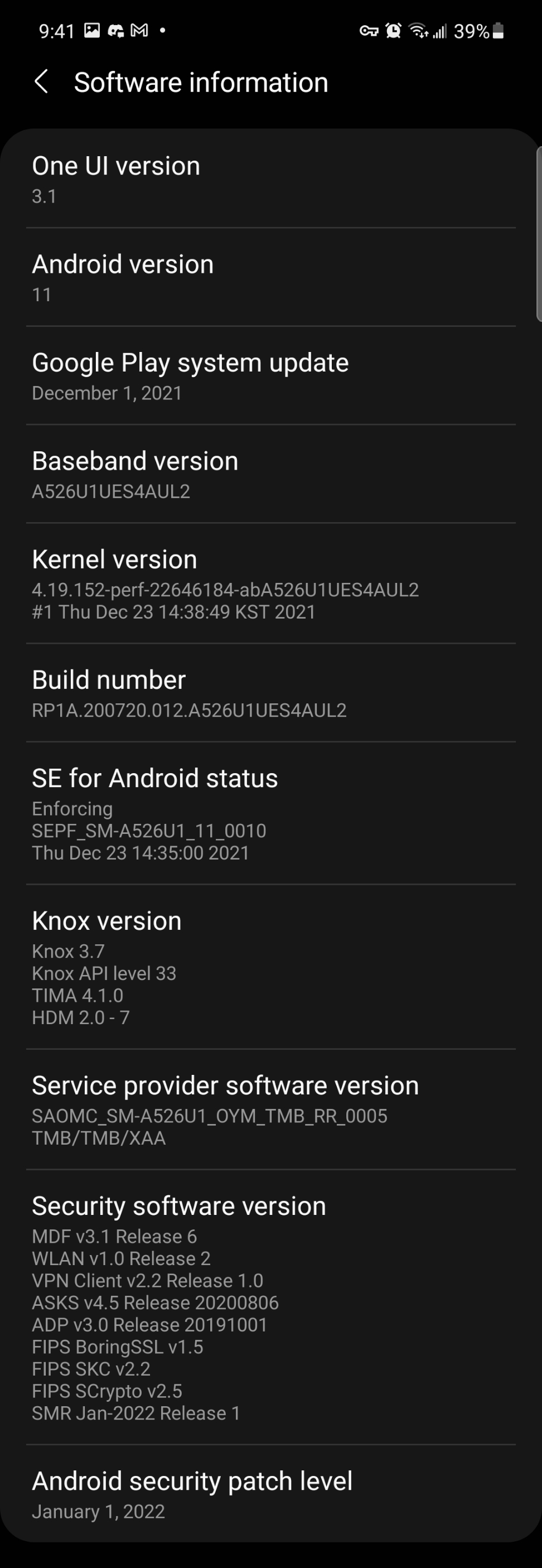Tap the alarm clock status icon
The image size is (542, 1568).
point(394,31)
